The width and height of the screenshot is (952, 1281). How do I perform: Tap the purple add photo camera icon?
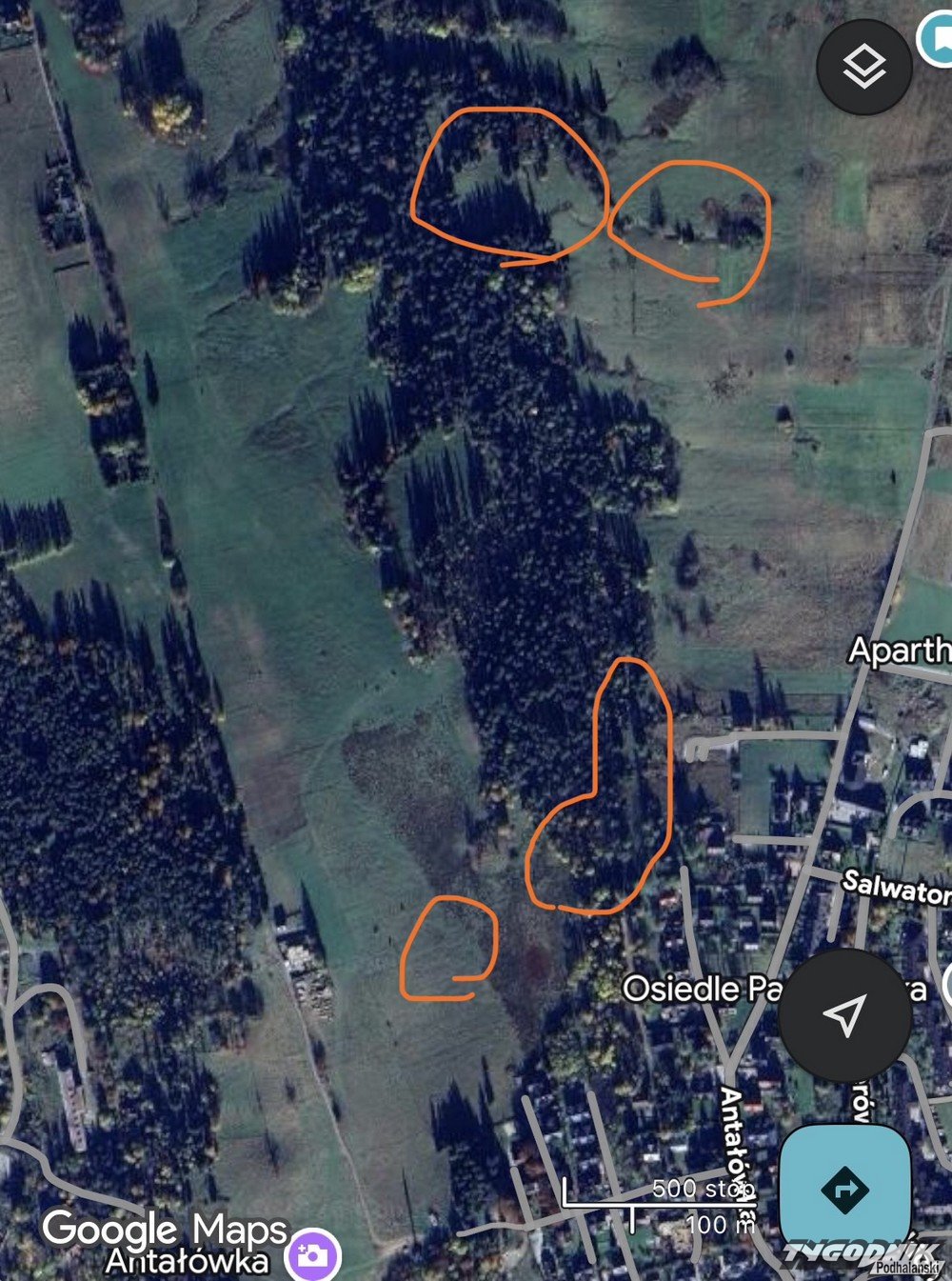coord(314,1252)
